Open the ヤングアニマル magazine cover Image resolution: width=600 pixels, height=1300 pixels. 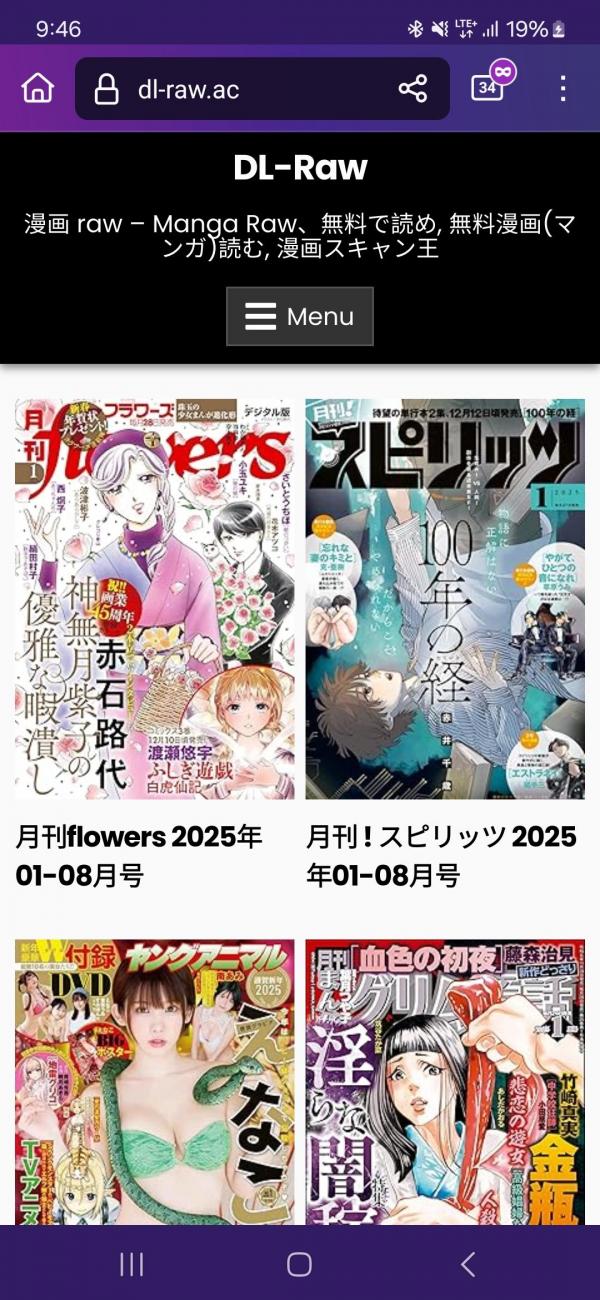tap(155, 1082)
